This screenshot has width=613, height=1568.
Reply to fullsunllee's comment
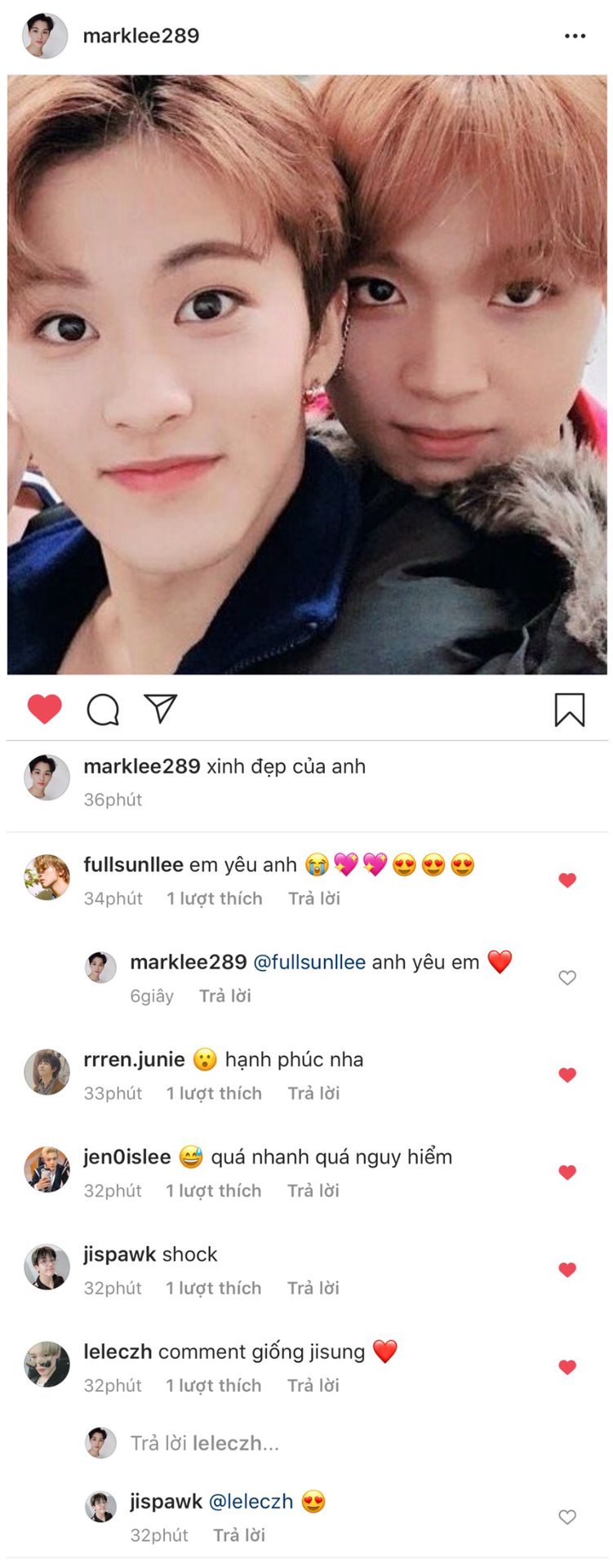[x=313, y=898]
